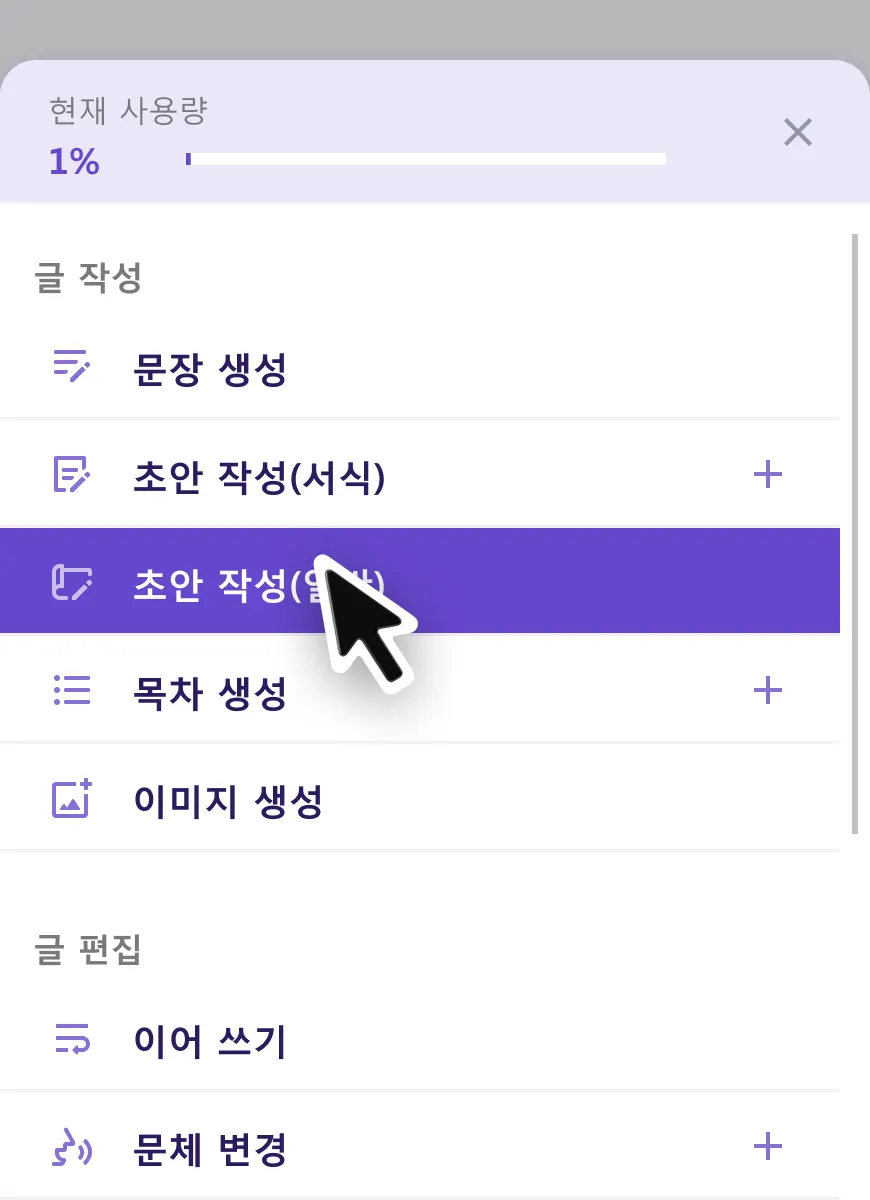The height and width of the screenshot is (1200, 870).
Task: Close the 현재 사용량 panel
Action: (797, 133)
